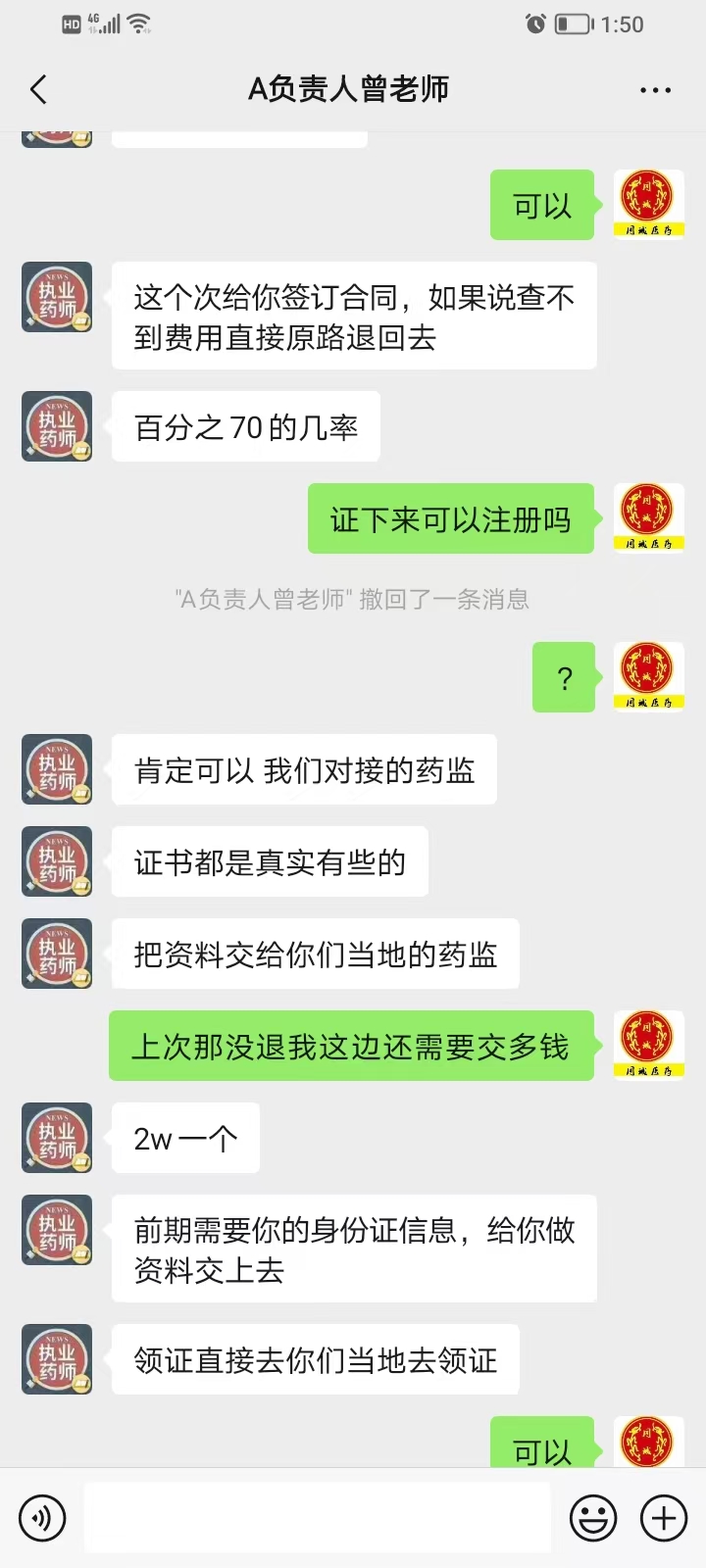Focus the message text field
Viewport: 706px width, 1568px height.
pyautogui.click(x=317, y=1518)
